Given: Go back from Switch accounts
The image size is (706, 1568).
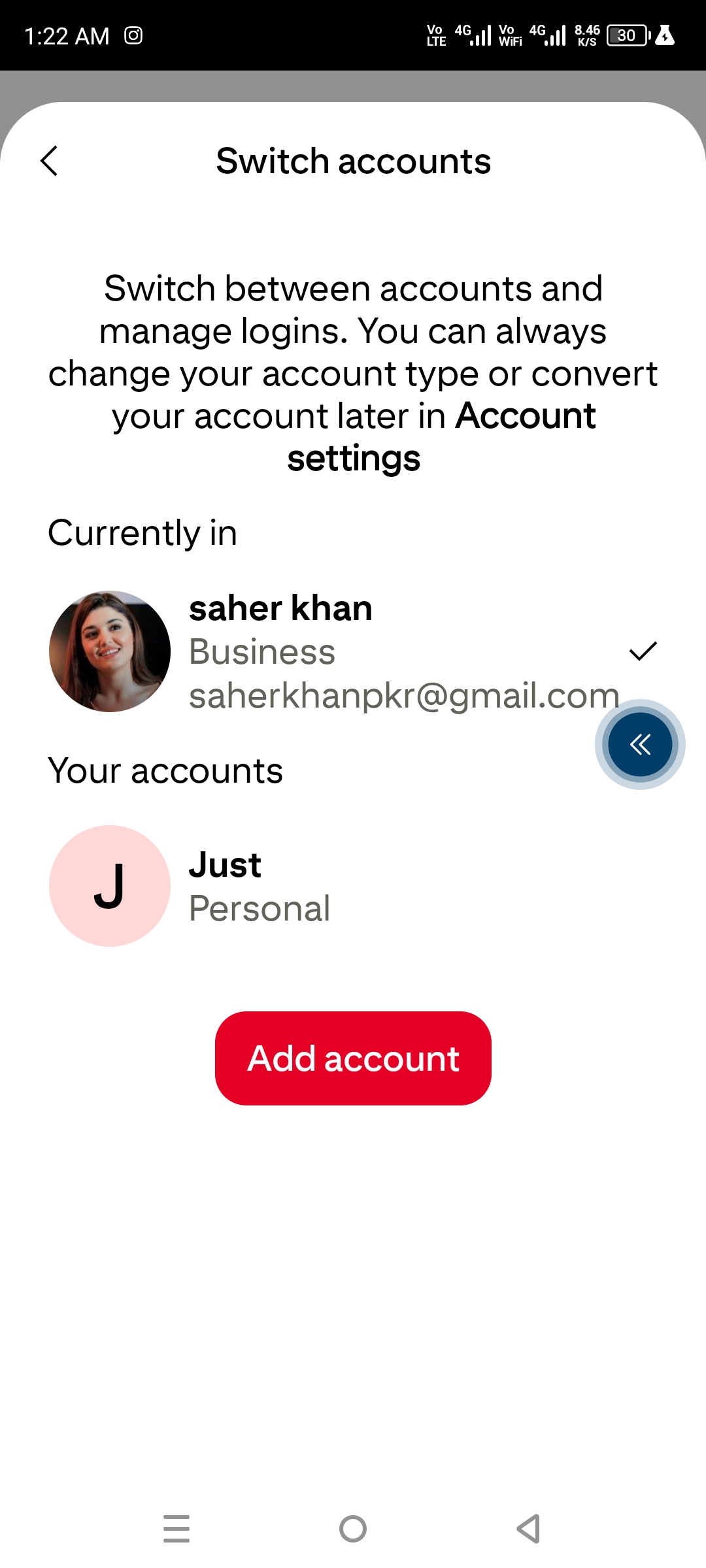Looking at the screenshot, I should pyautogui.click(x=50, y=161).
